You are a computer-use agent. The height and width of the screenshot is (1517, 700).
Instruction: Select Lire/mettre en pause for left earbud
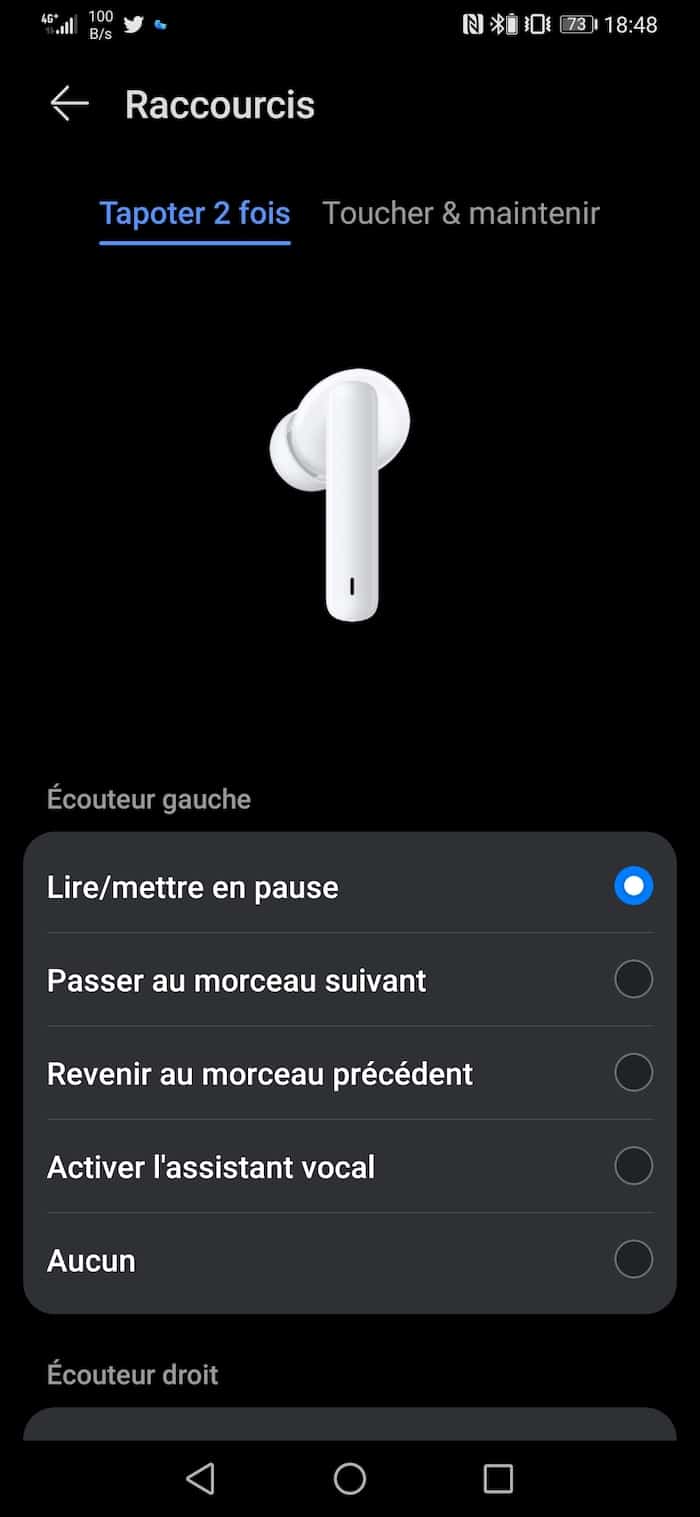coord(633,886)
